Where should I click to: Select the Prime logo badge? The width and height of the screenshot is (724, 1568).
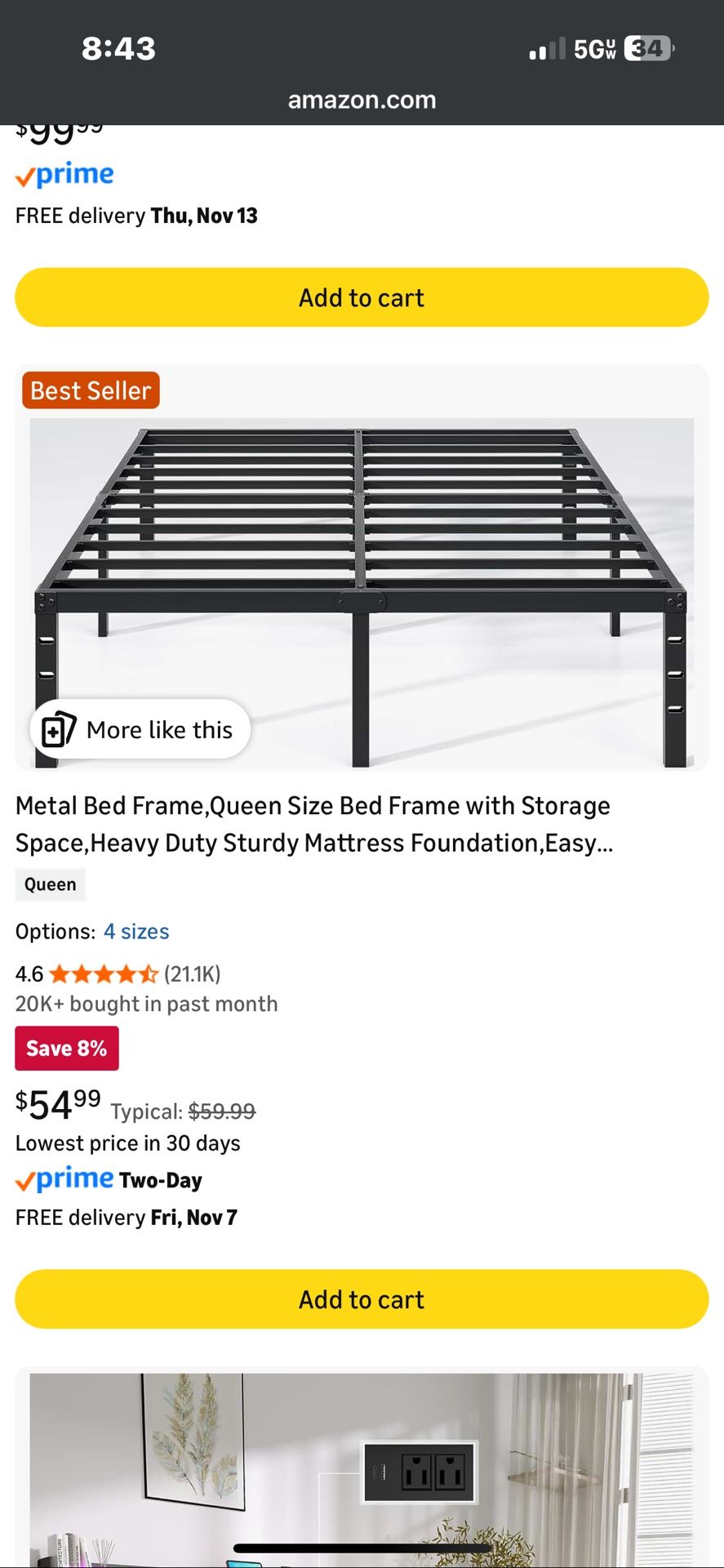[65, 173]
